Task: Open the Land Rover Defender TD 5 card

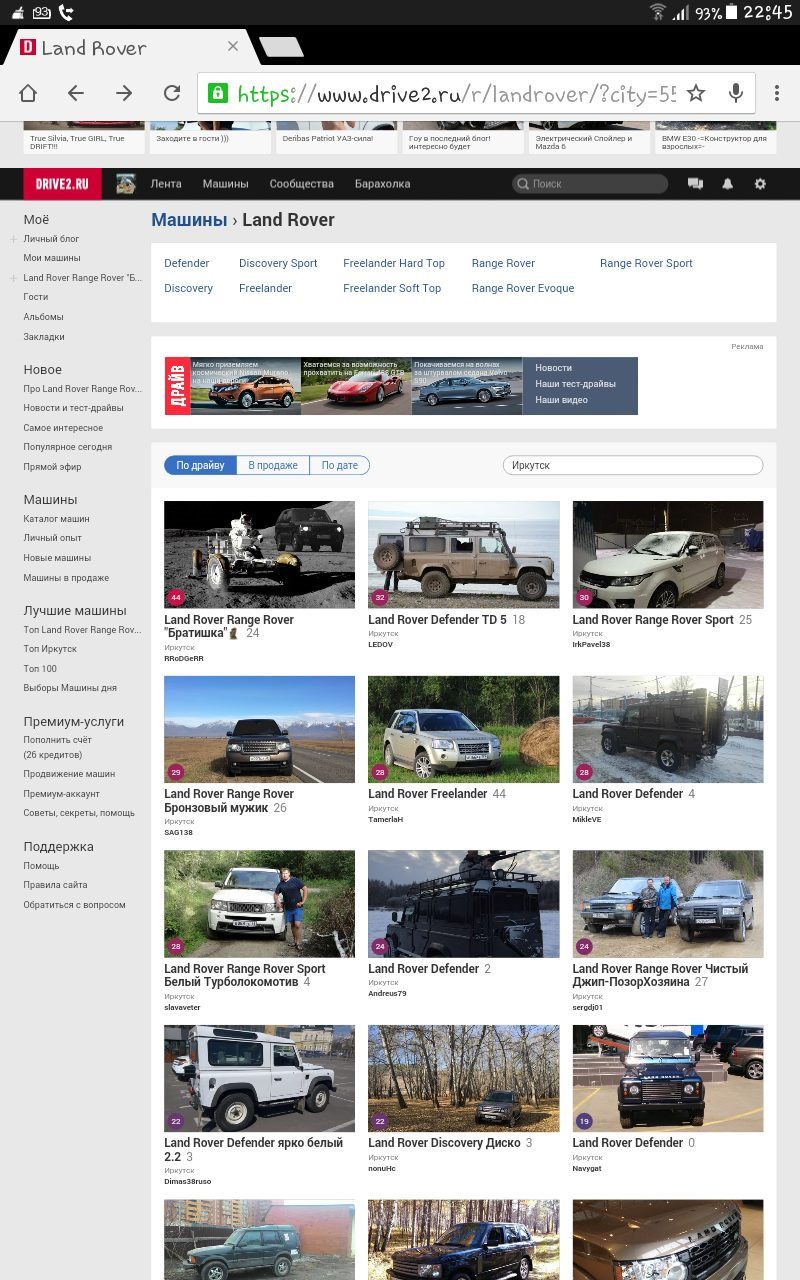Action: pyautogui.click(x=437, y=620)
